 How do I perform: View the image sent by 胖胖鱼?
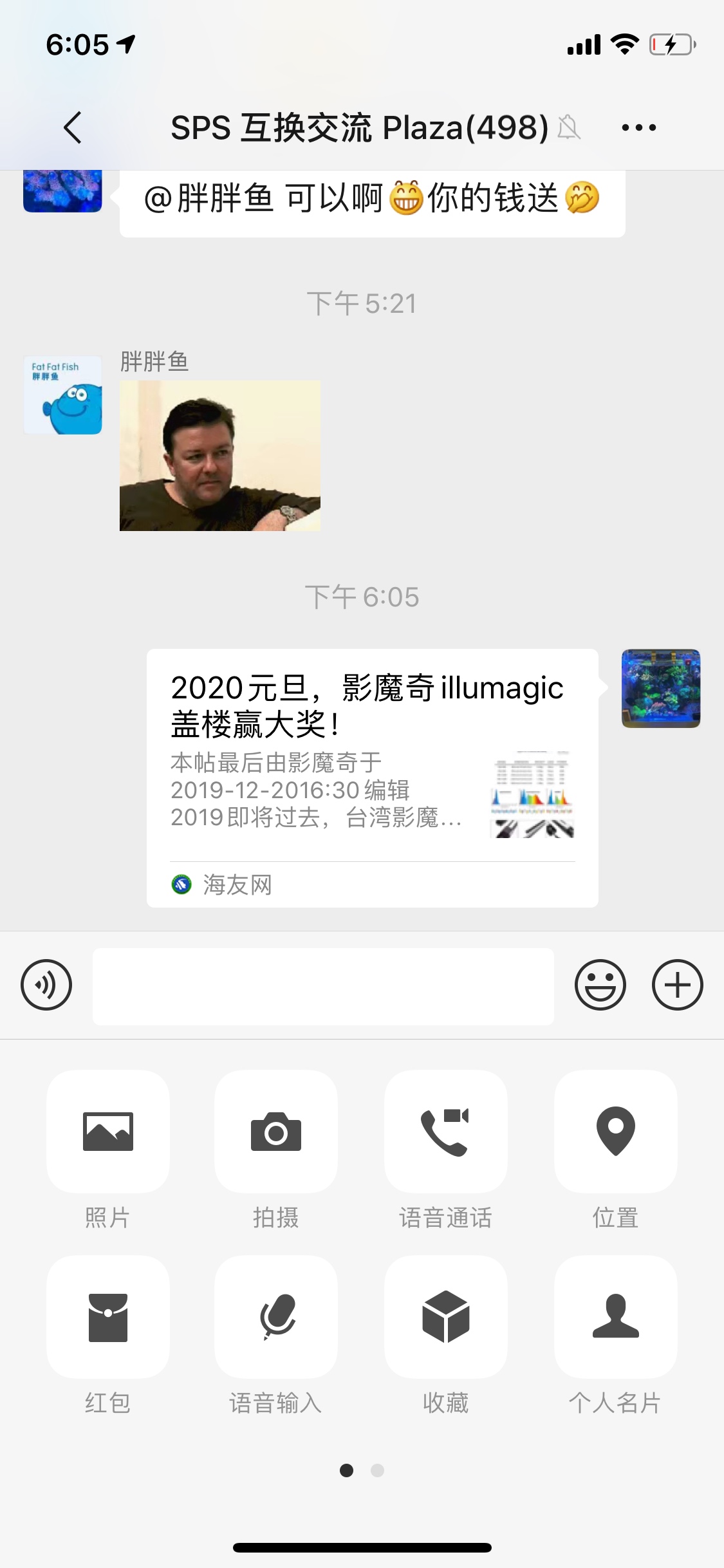220,456
